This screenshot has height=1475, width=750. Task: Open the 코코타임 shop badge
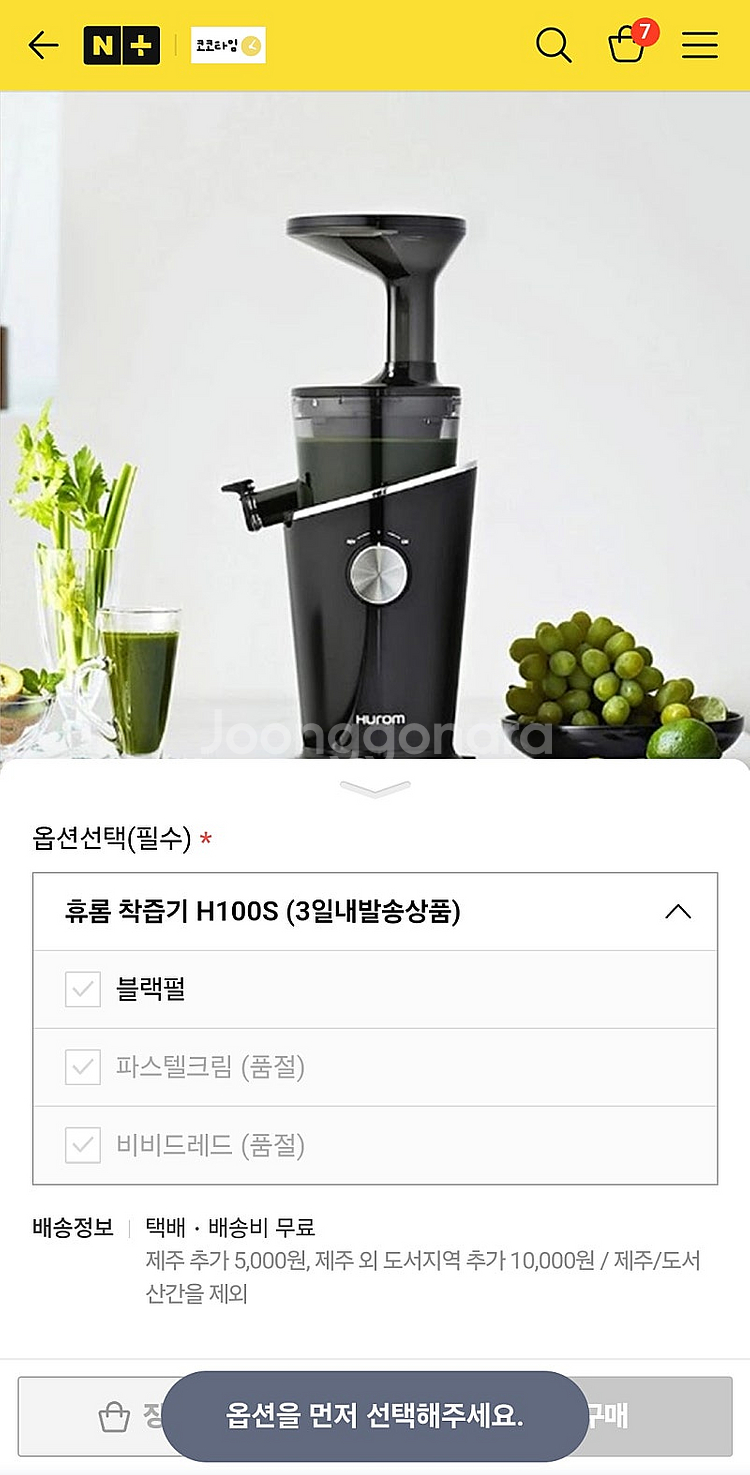pos(228,45)
